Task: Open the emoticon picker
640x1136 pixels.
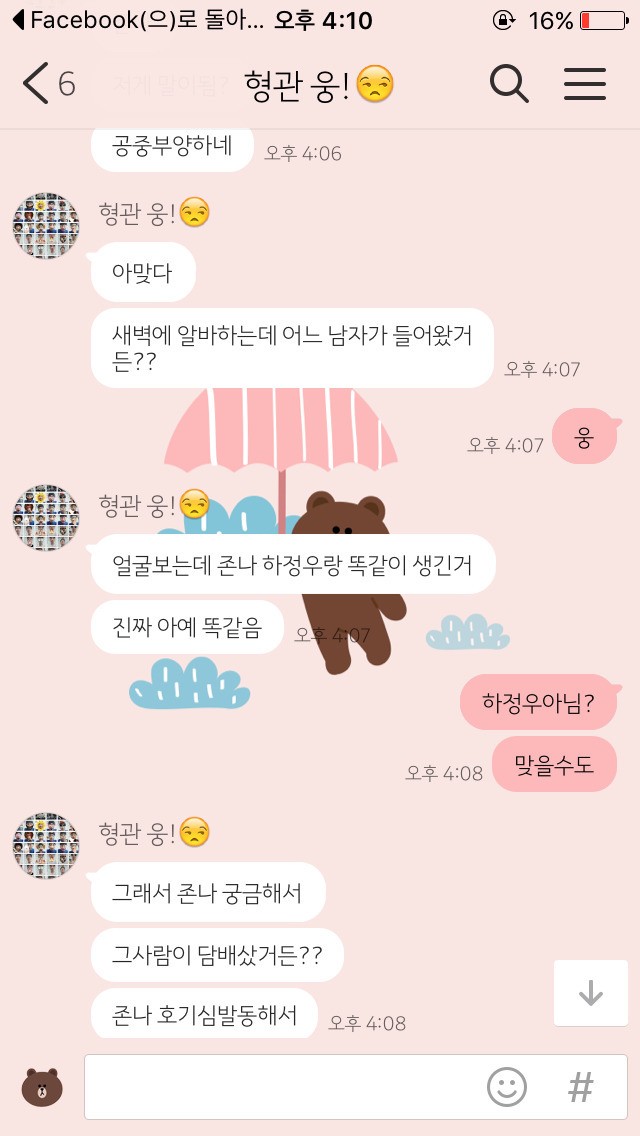Action: coord(507,1086)
